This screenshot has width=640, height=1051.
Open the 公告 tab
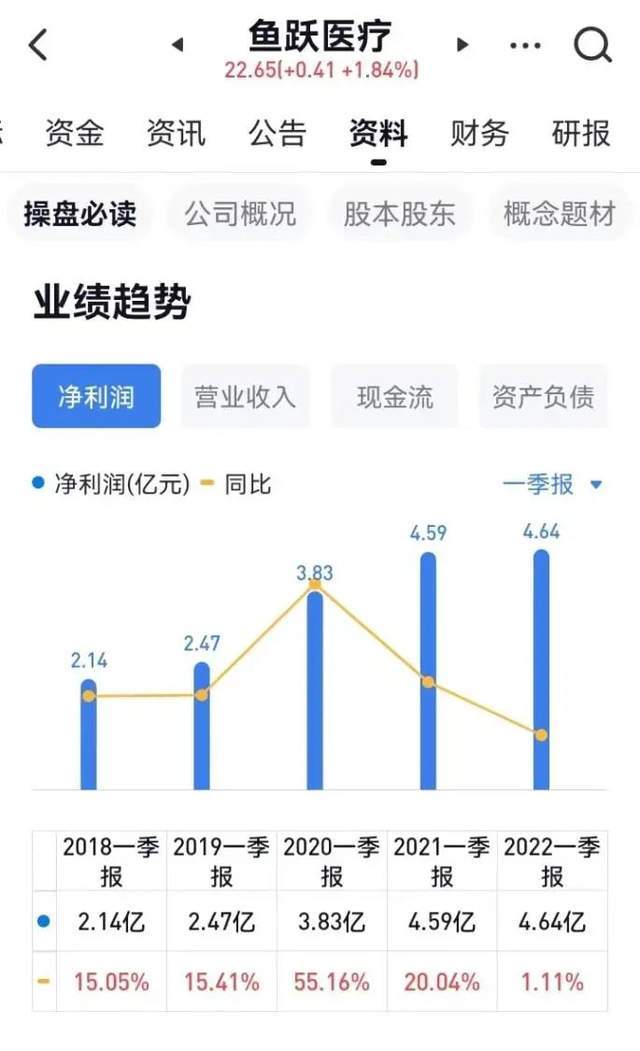pos(277,133)
